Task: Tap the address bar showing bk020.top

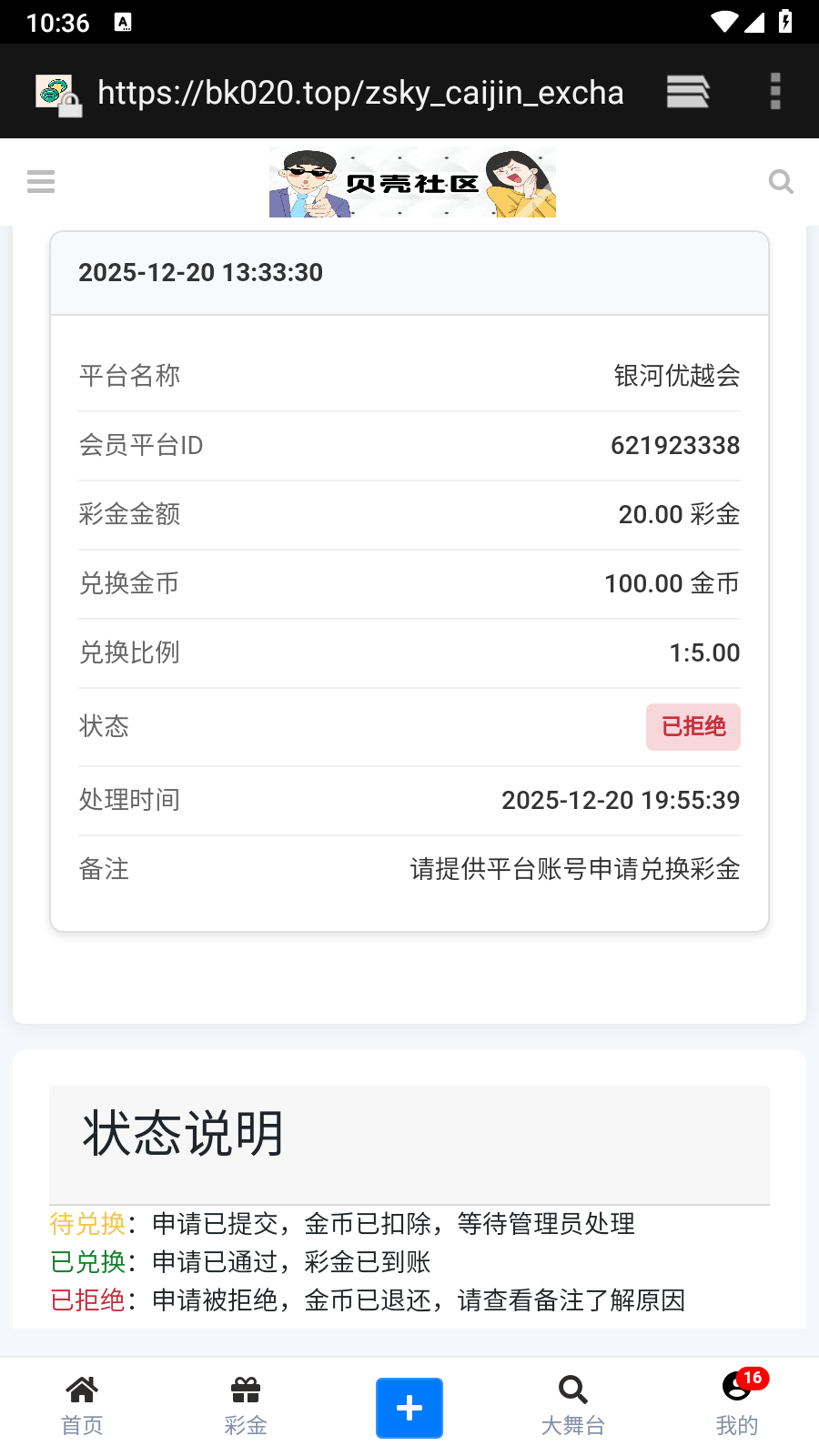Action: click(361, 91)
